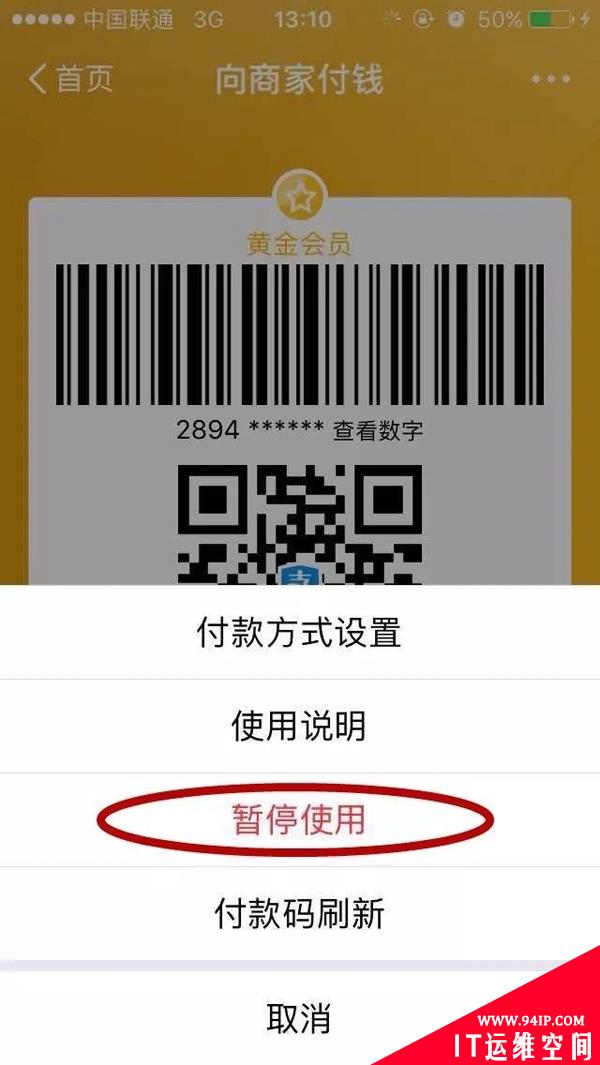Dismiss the sheet with 取消
Image resolution: width=600 pixels, height=1065 pixels.
pos(299,1018)
